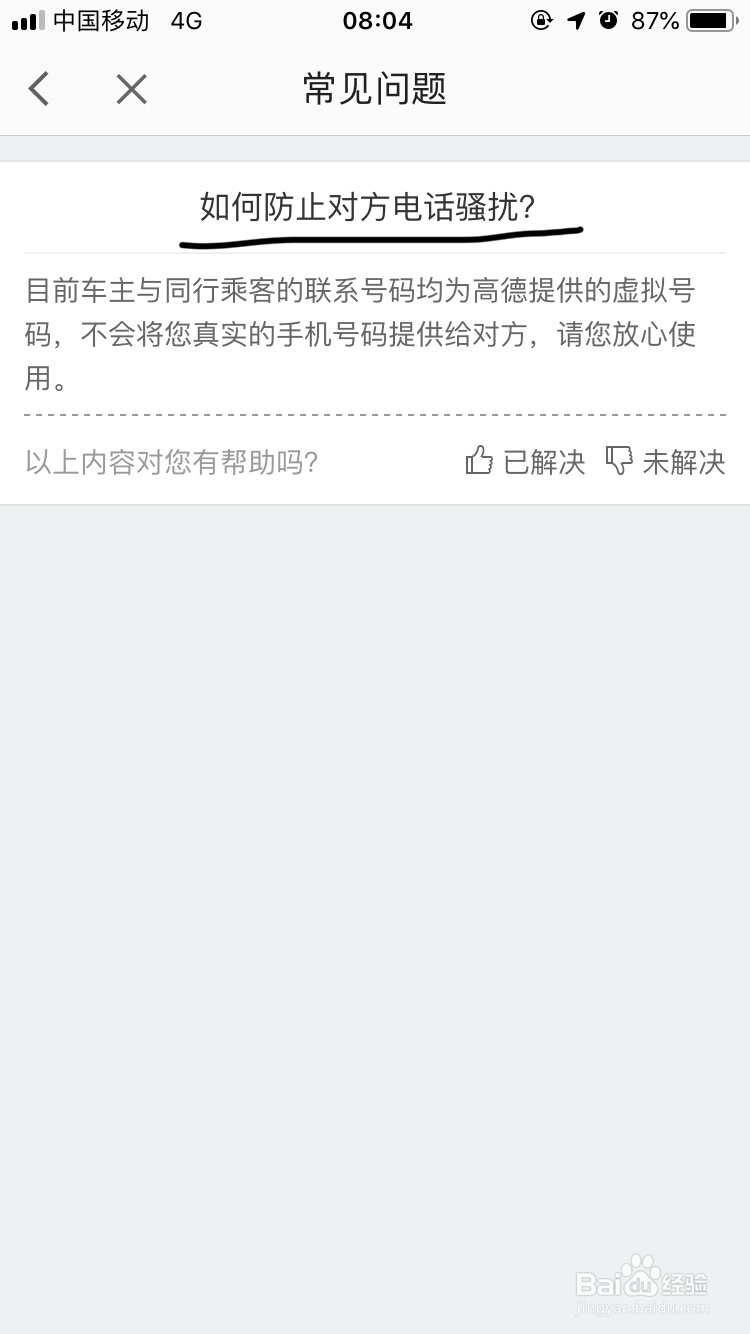The height and width of the screenshot is (1334, 750).
Task: Click the 08:04 clock display
Action: point(379,21)
